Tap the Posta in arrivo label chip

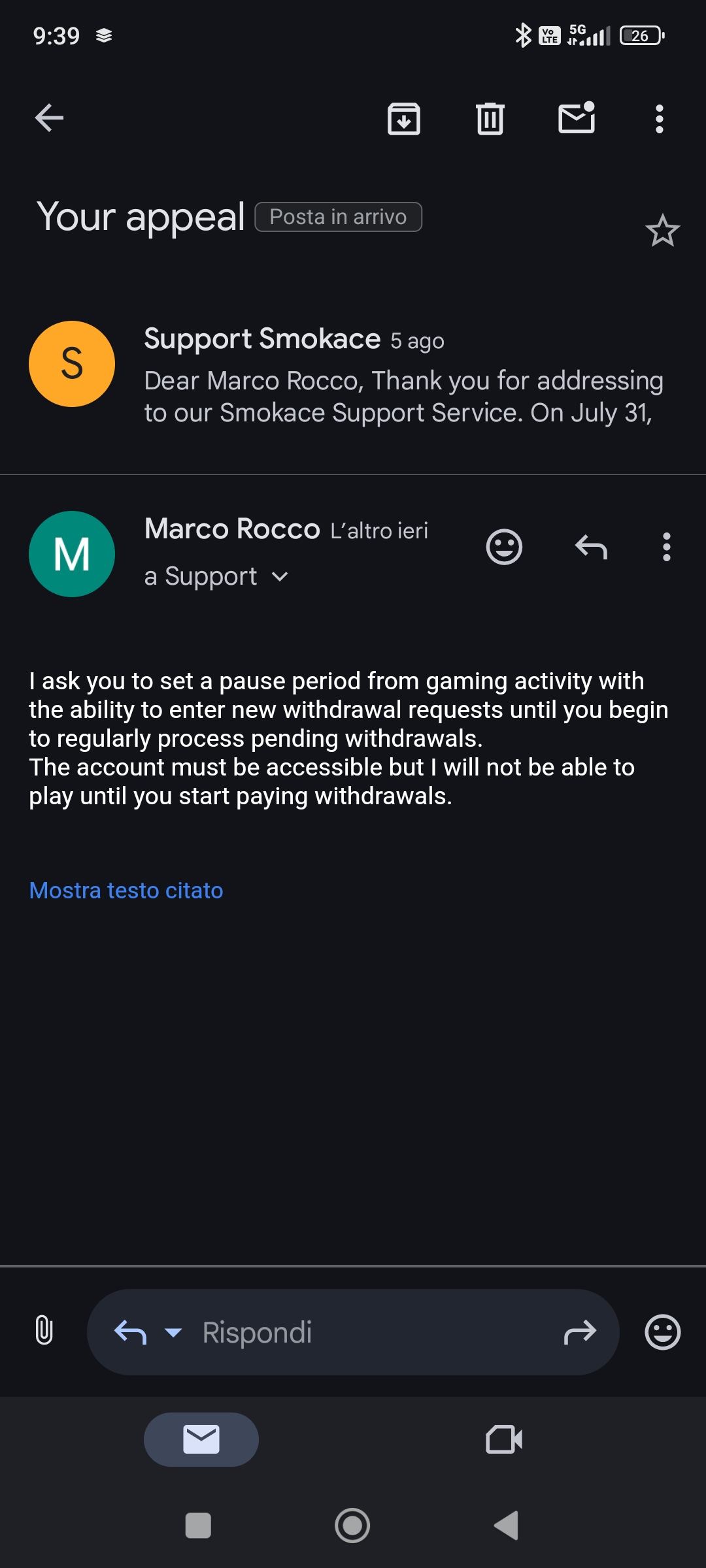pos(338,217)
